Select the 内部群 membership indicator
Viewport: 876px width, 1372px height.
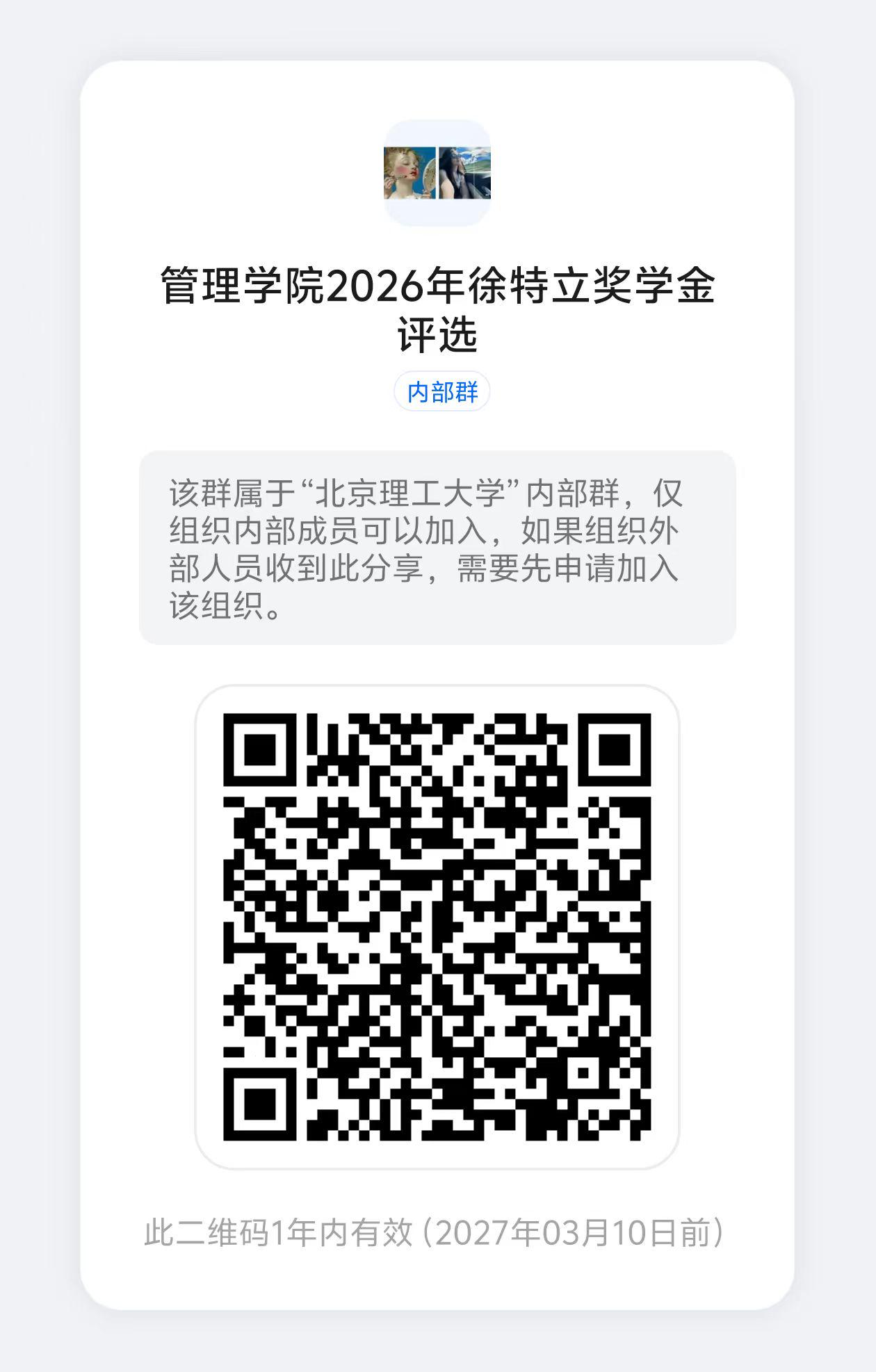click(443, 392)
